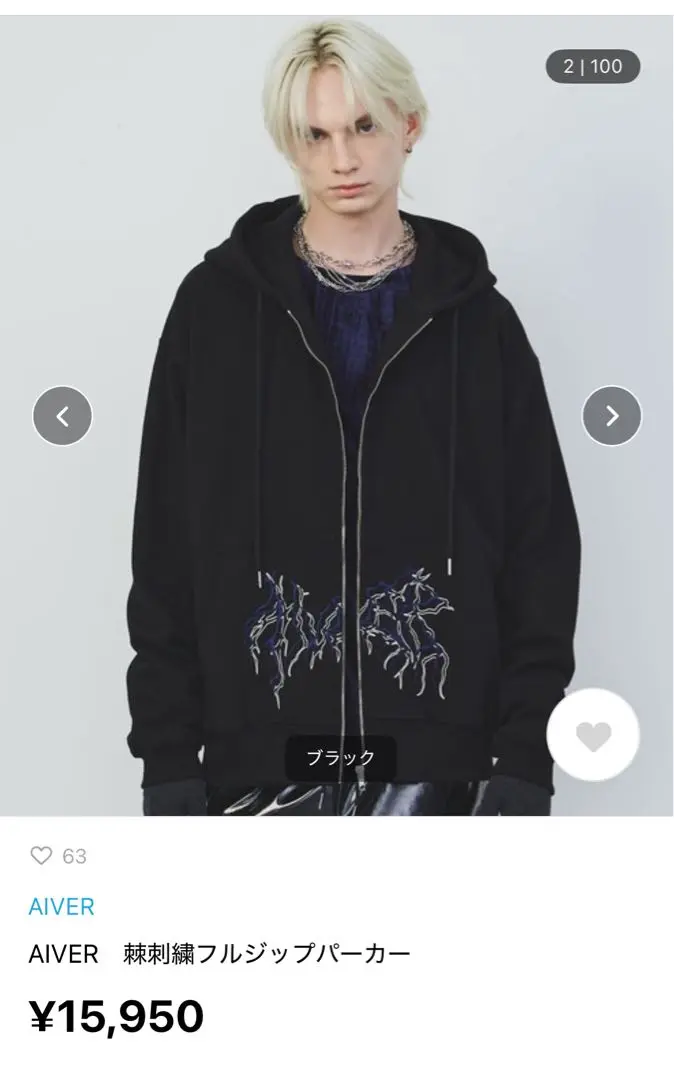
Task: Open the product photo full view
Action: pos(337,415)
